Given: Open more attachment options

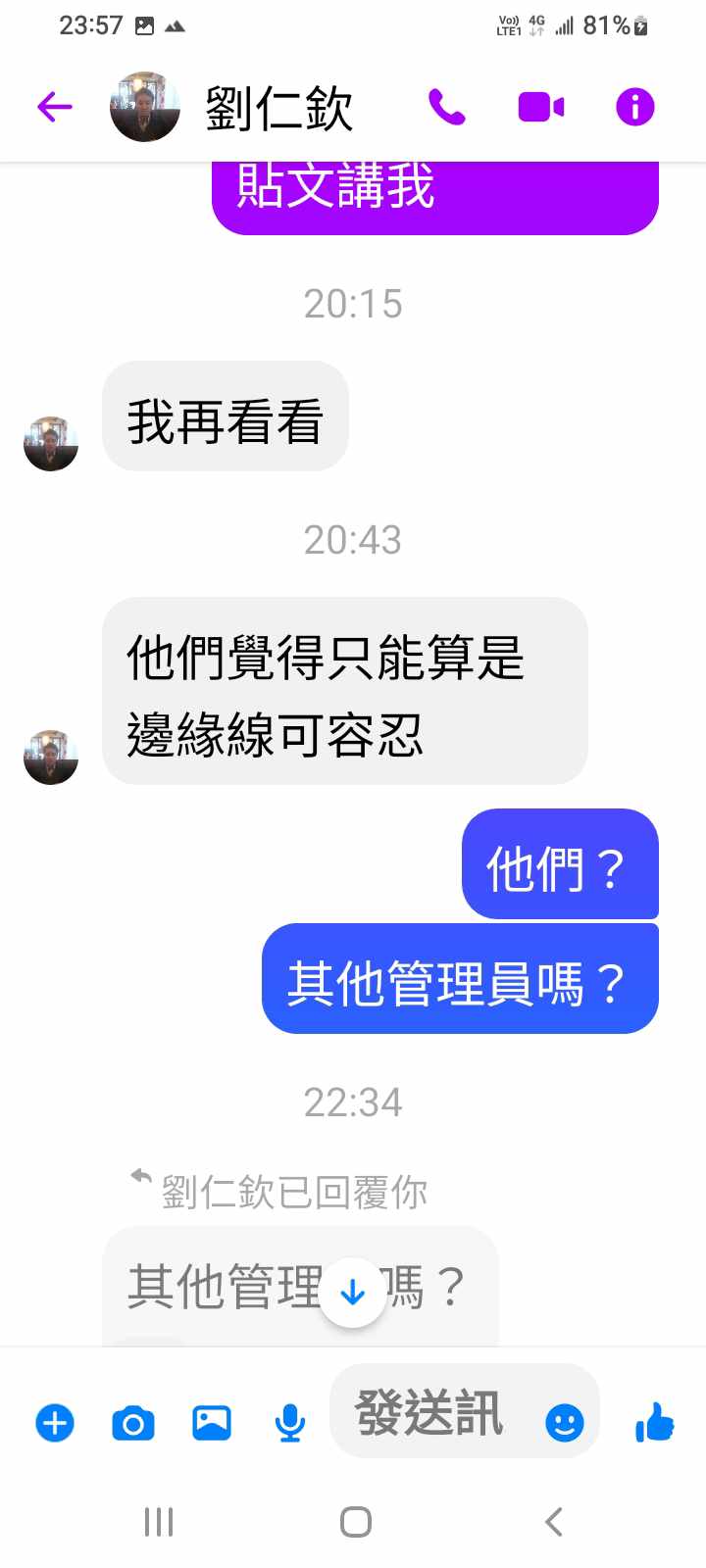Looking at the screenshot, I should click(x=55, y=1422).
